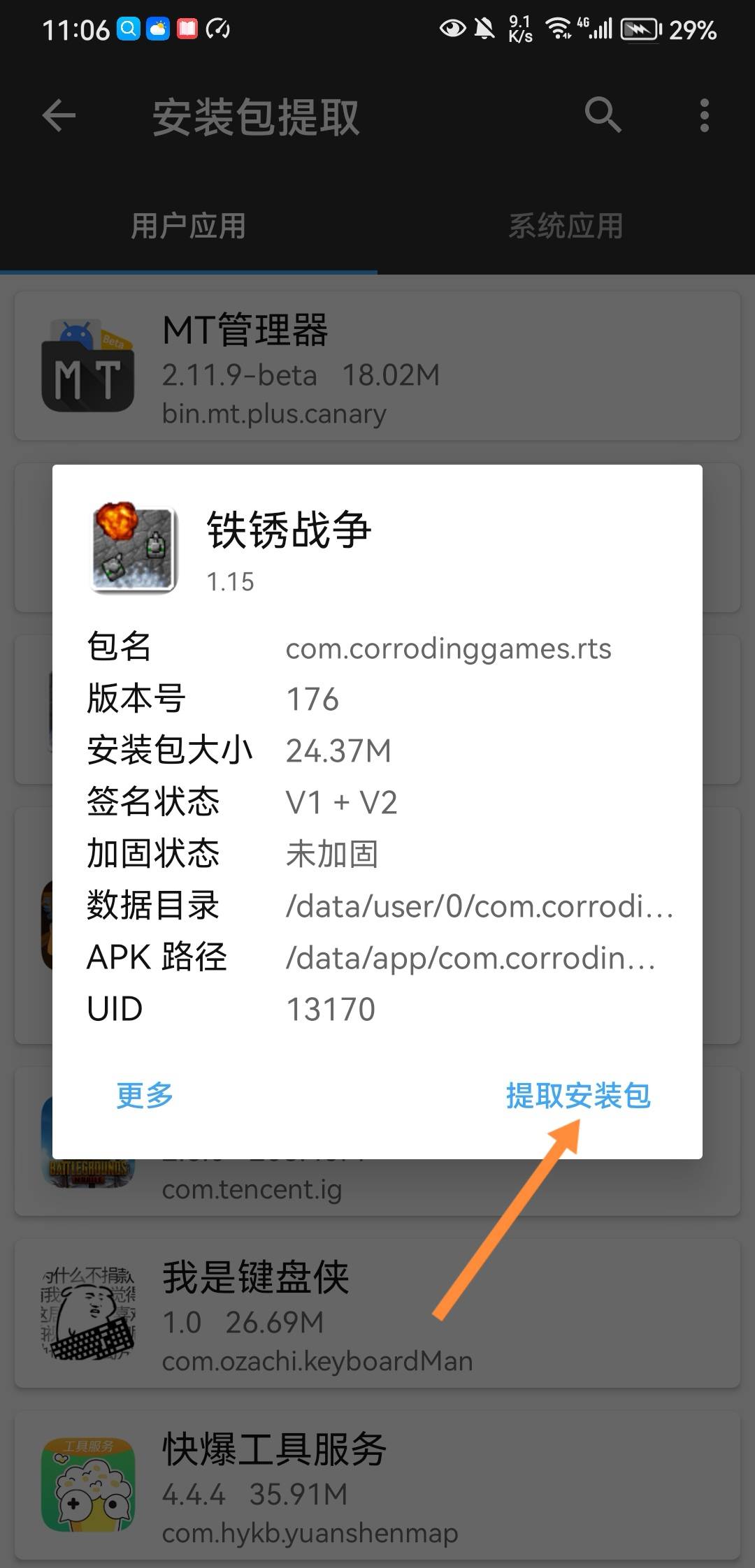Open the MT管理器 app entry
755x1568 pixels.
(x=377, y=367)
